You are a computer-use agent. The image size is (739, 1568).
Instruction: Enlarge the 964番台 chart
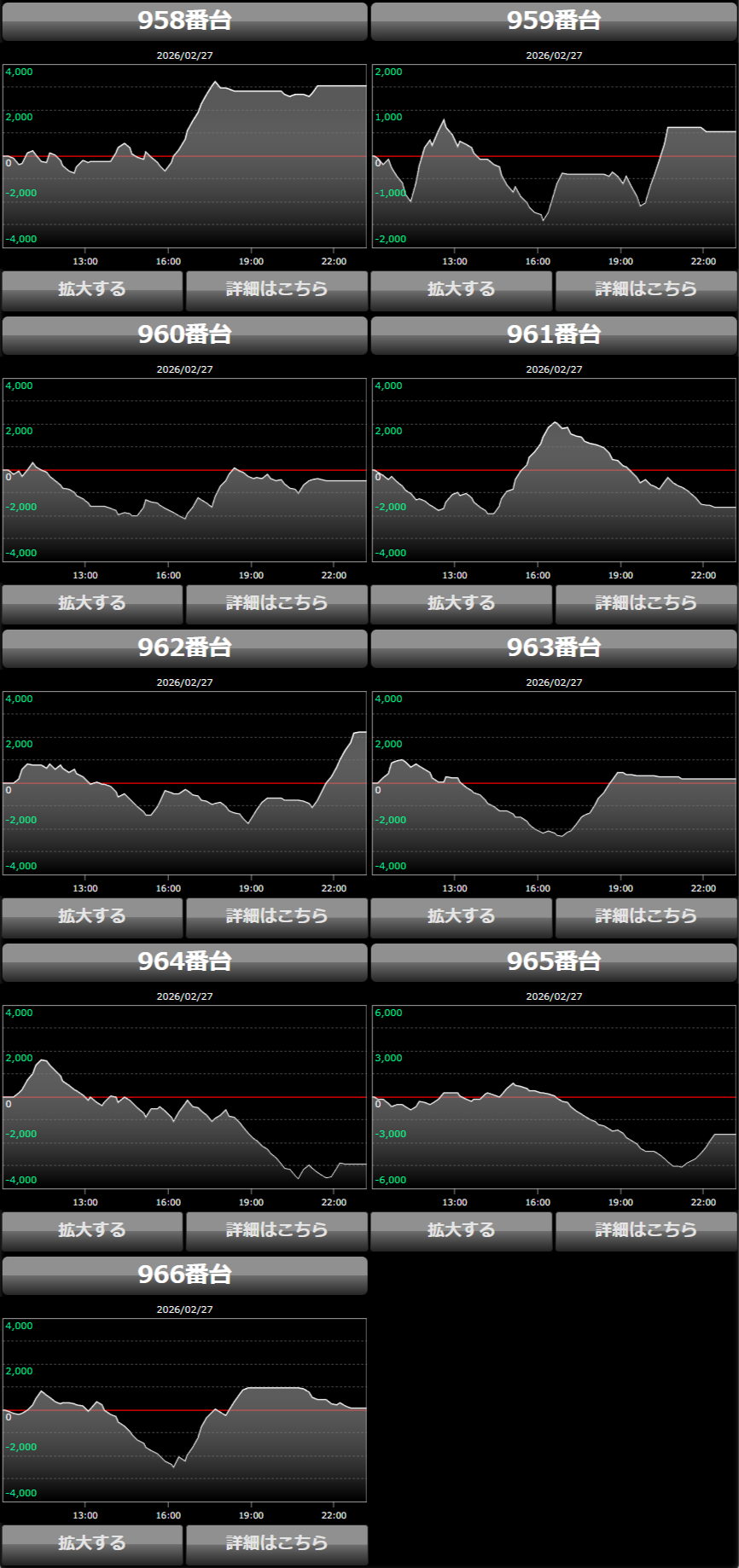(92, 1231)
